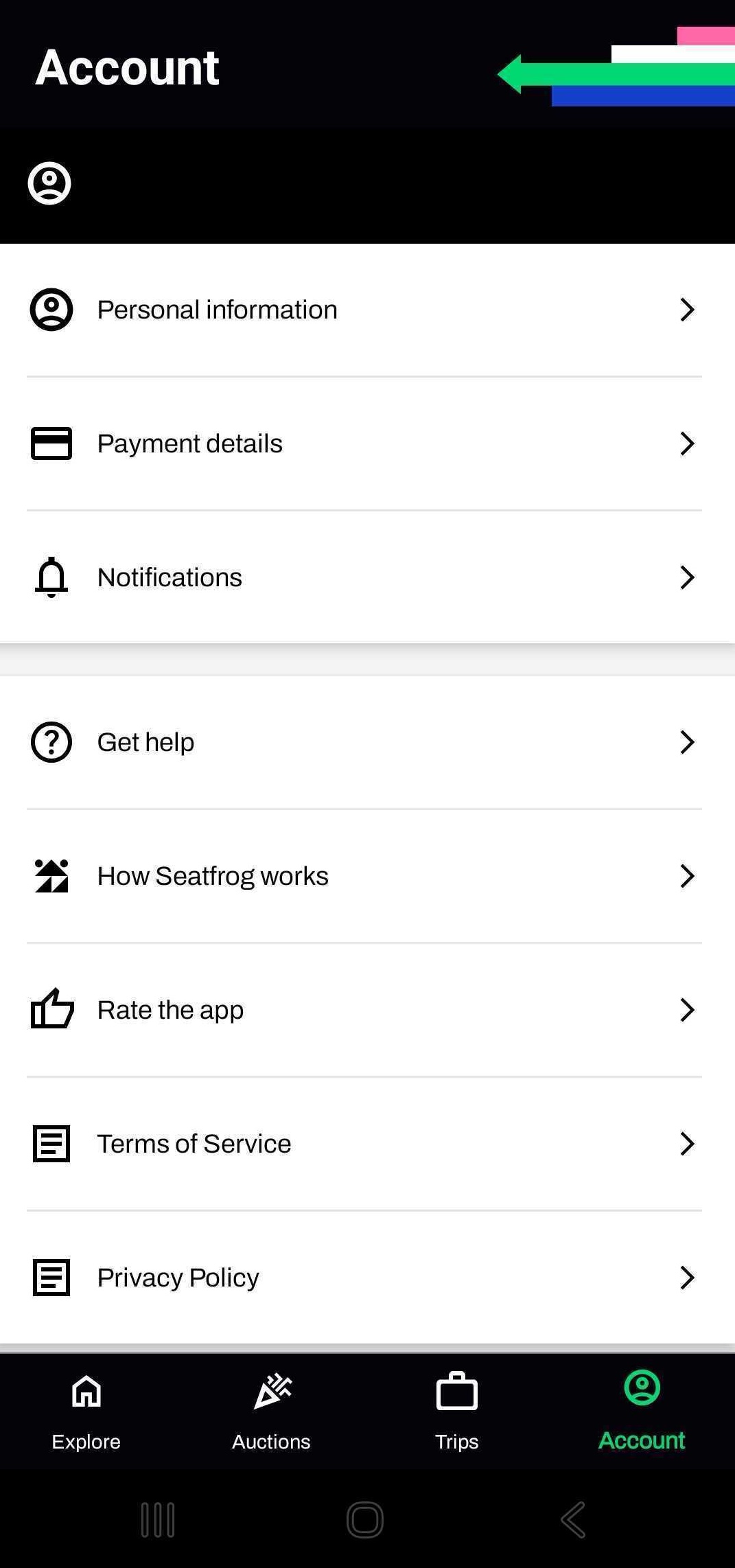Expand the Notifications row chevron
The width and height of the screenshot is (735, 1568).
click(x=688, y=577)
